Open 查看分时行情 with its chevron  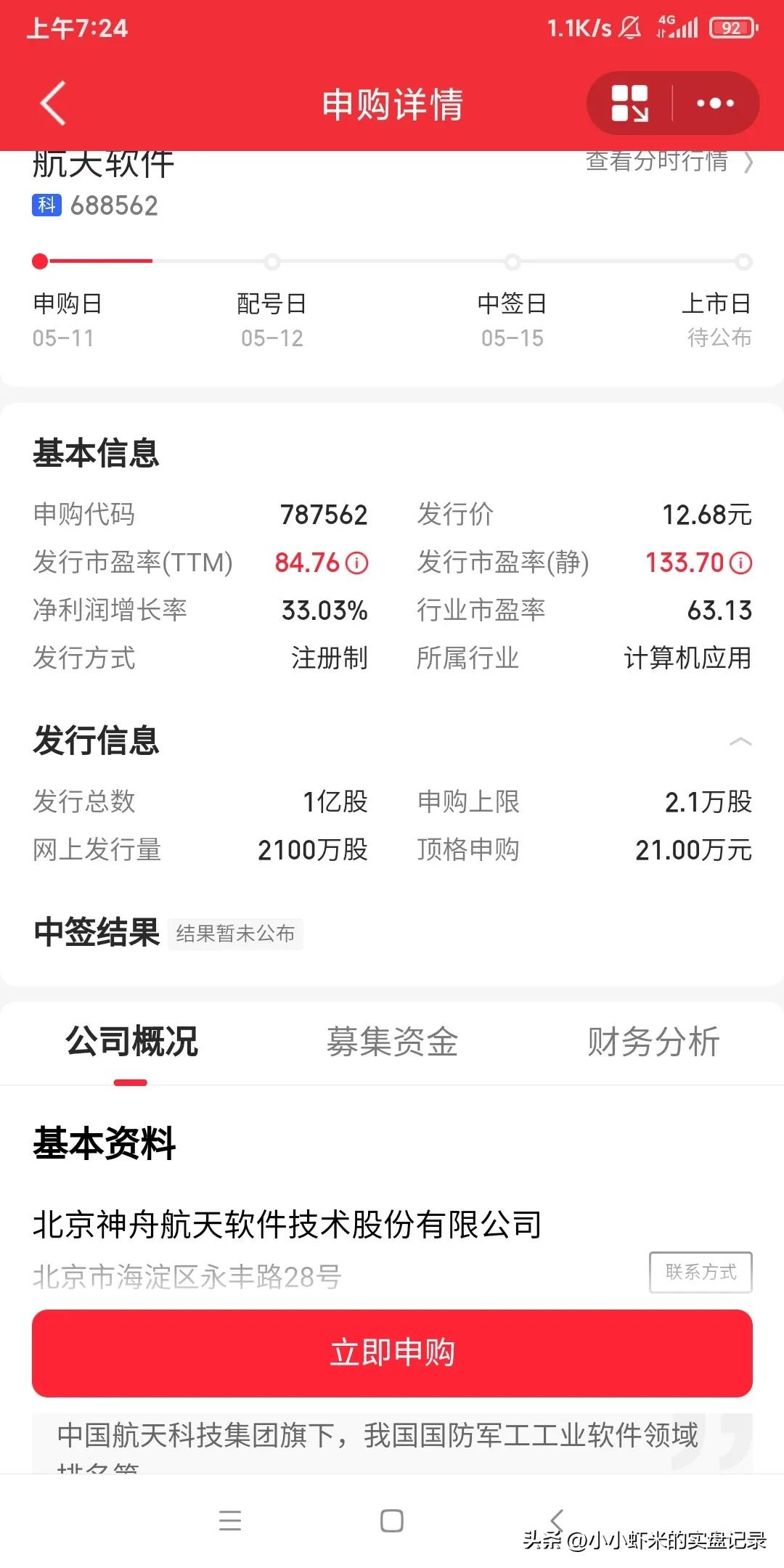(664, 163)
